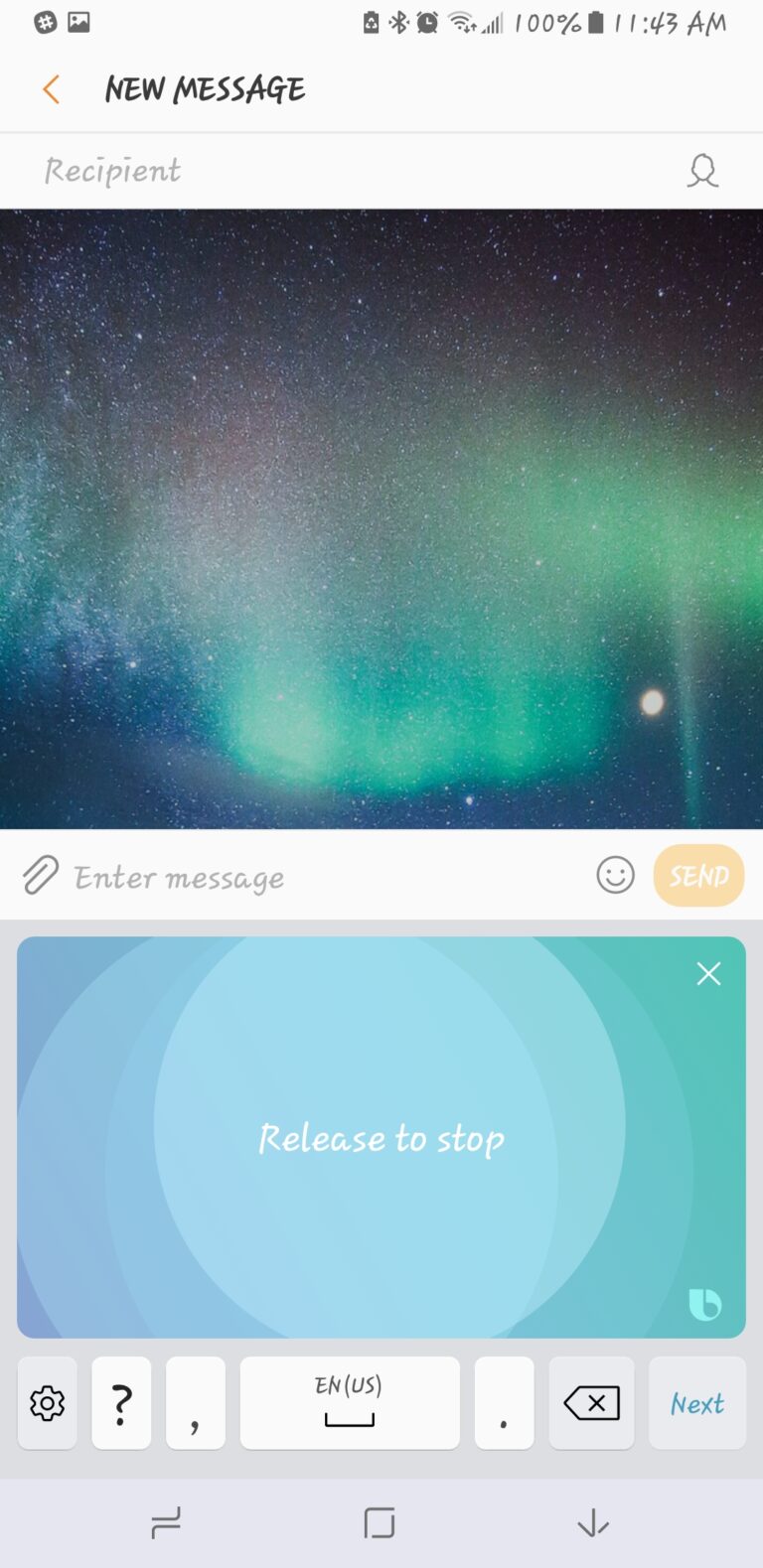Hide the keyboard with down arrow
The image size is (763, 1568).
[592, 1522]
